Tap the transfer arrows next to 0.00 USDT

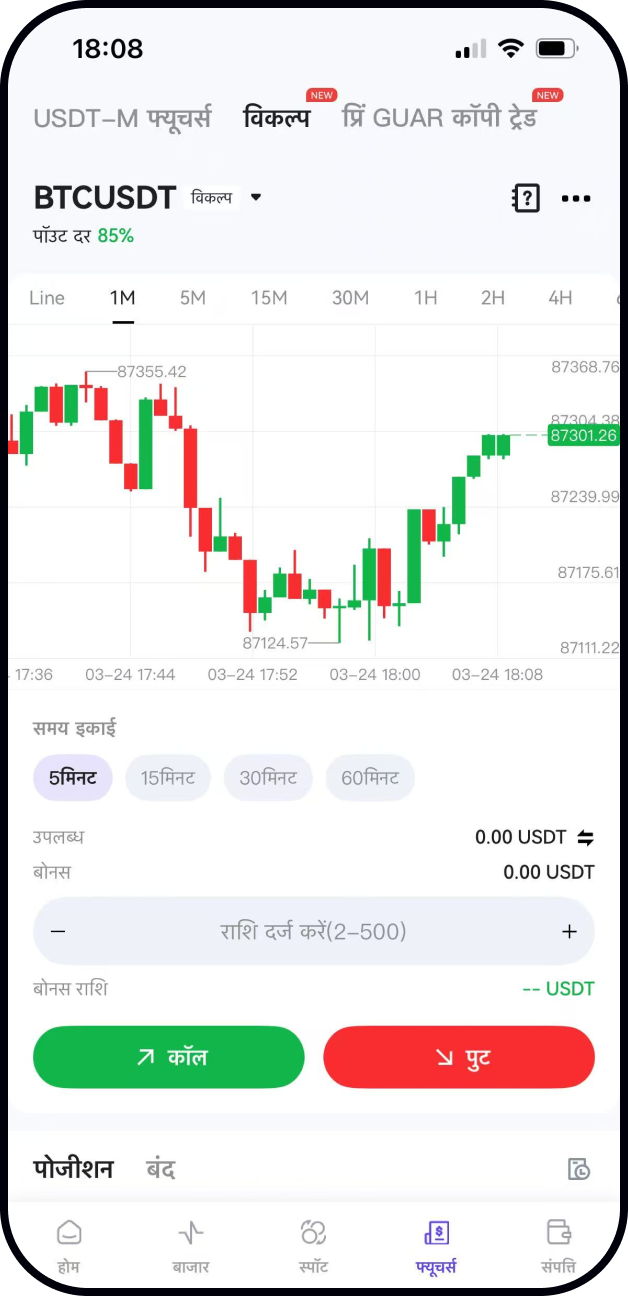coord(586,837)
